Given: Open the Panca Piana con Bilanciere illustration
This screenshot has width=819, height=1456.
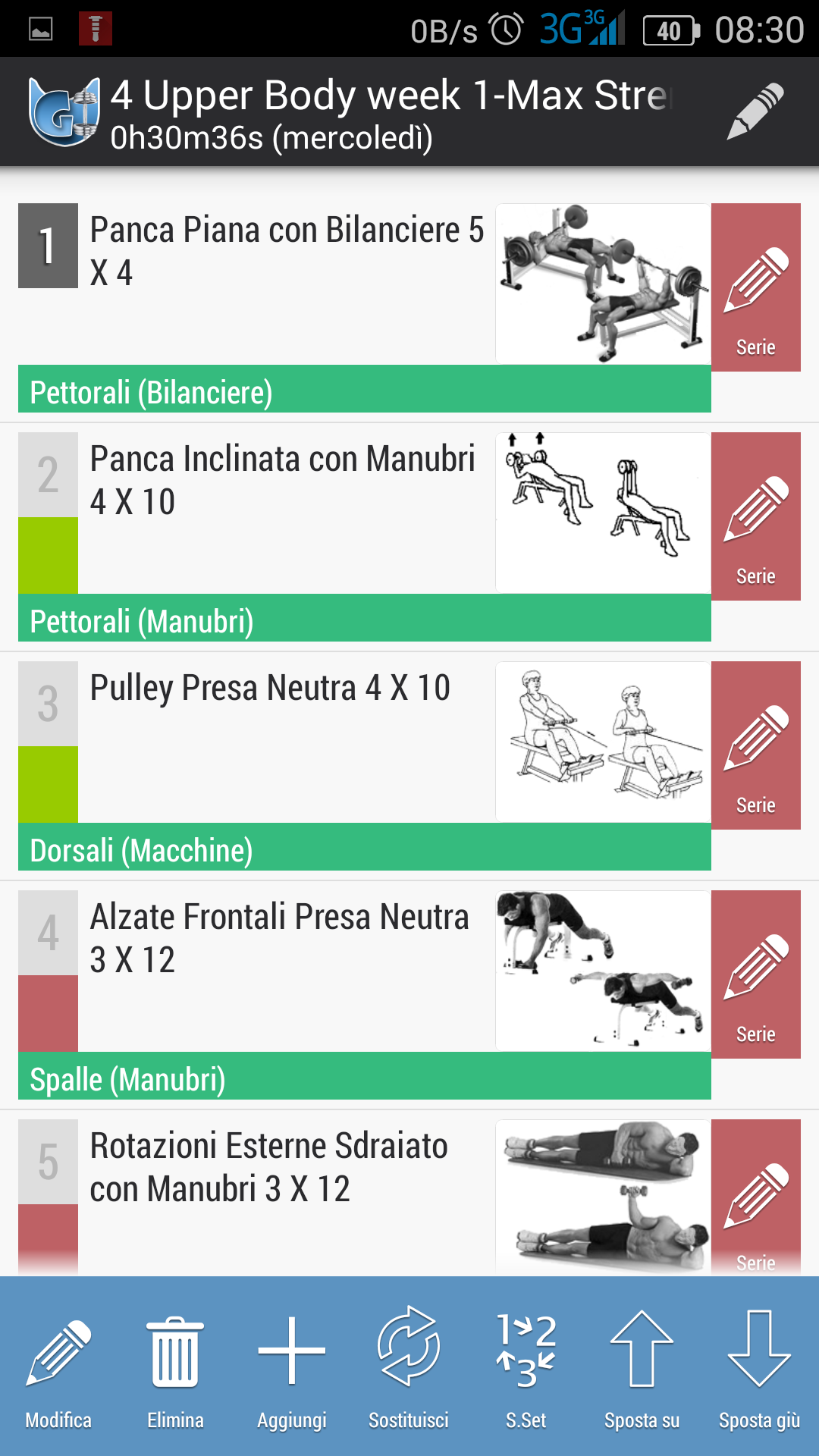Looking at the screenshot, I should pyautogui.click(x=603, y=284).
